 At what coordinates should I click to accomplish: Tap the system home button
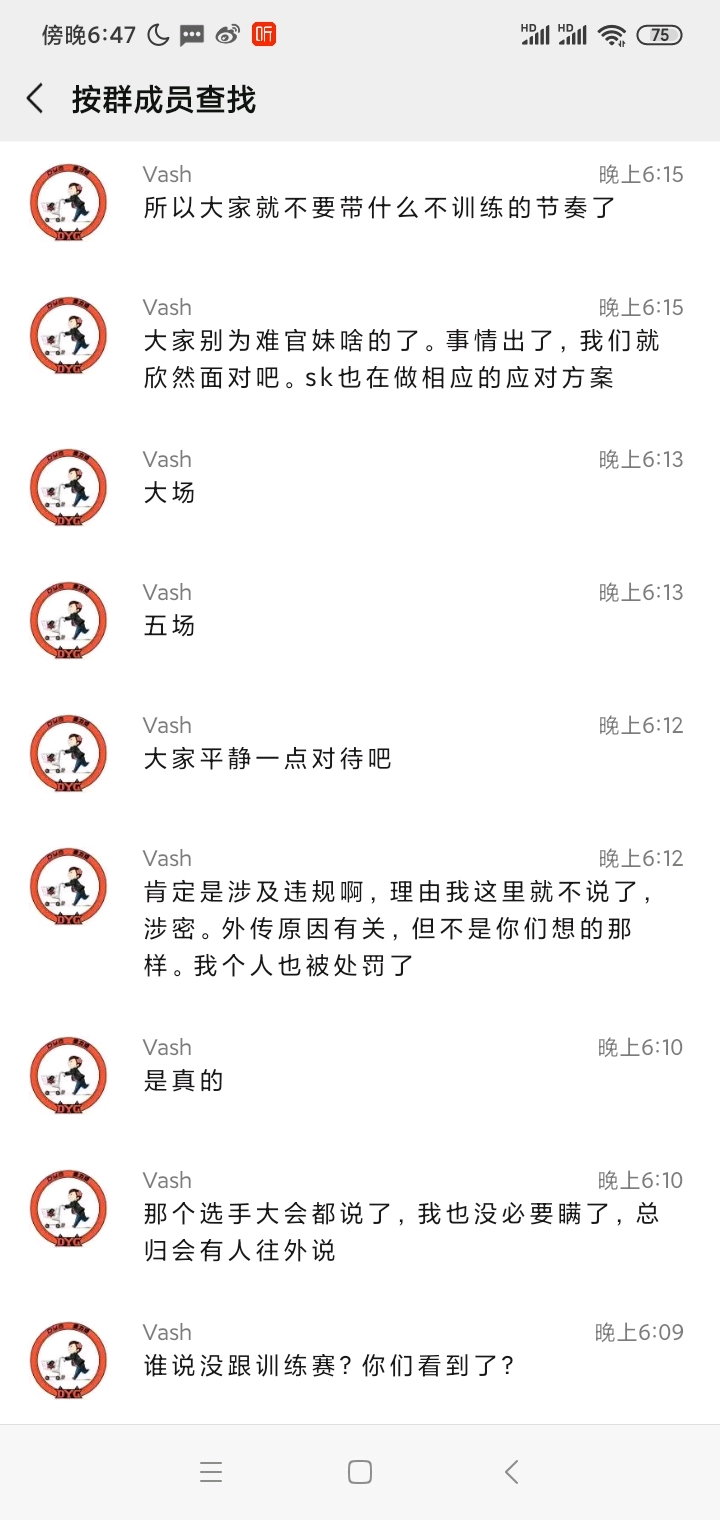[x=360, y=1472]
